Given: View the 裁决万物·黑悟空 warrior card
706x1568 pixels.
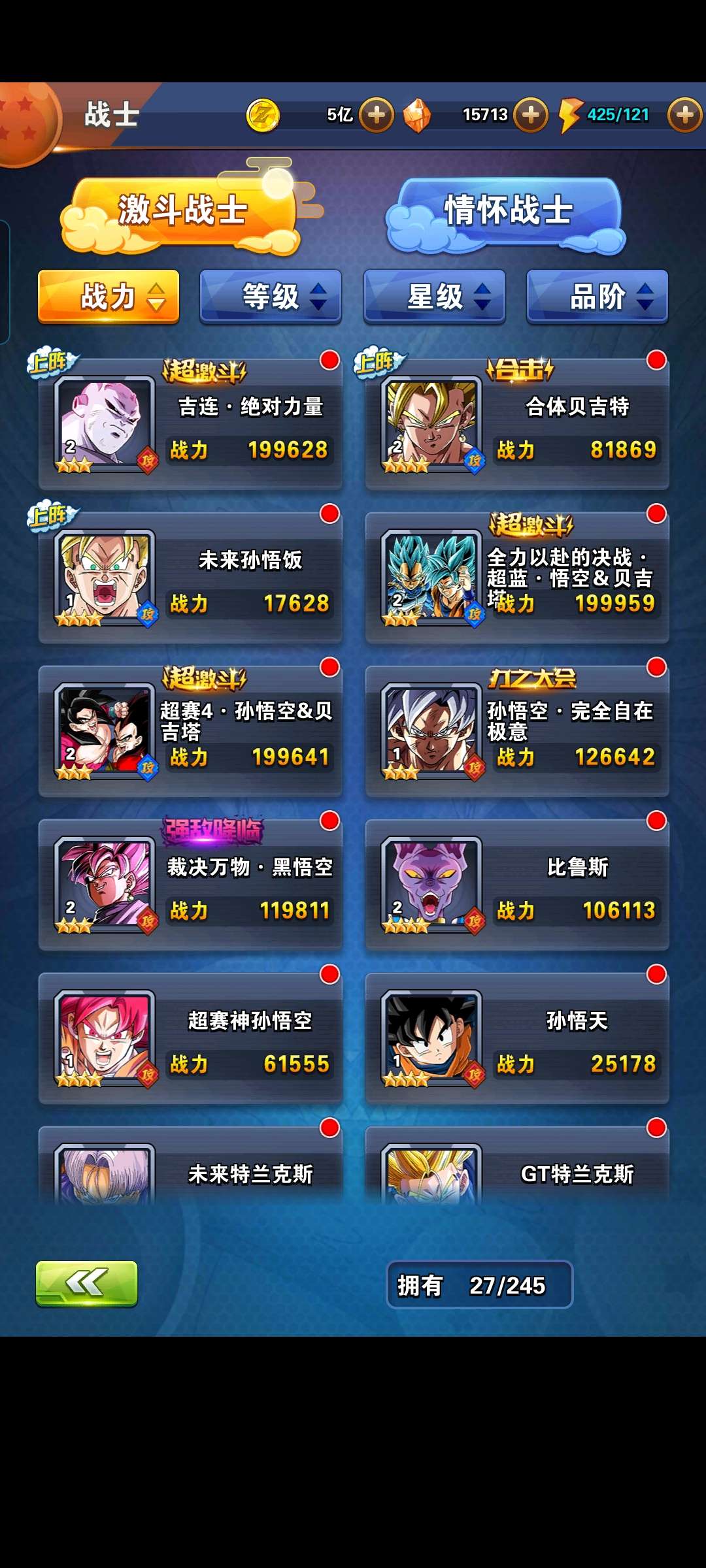Looking at the screenshot, I should point(190,885).
